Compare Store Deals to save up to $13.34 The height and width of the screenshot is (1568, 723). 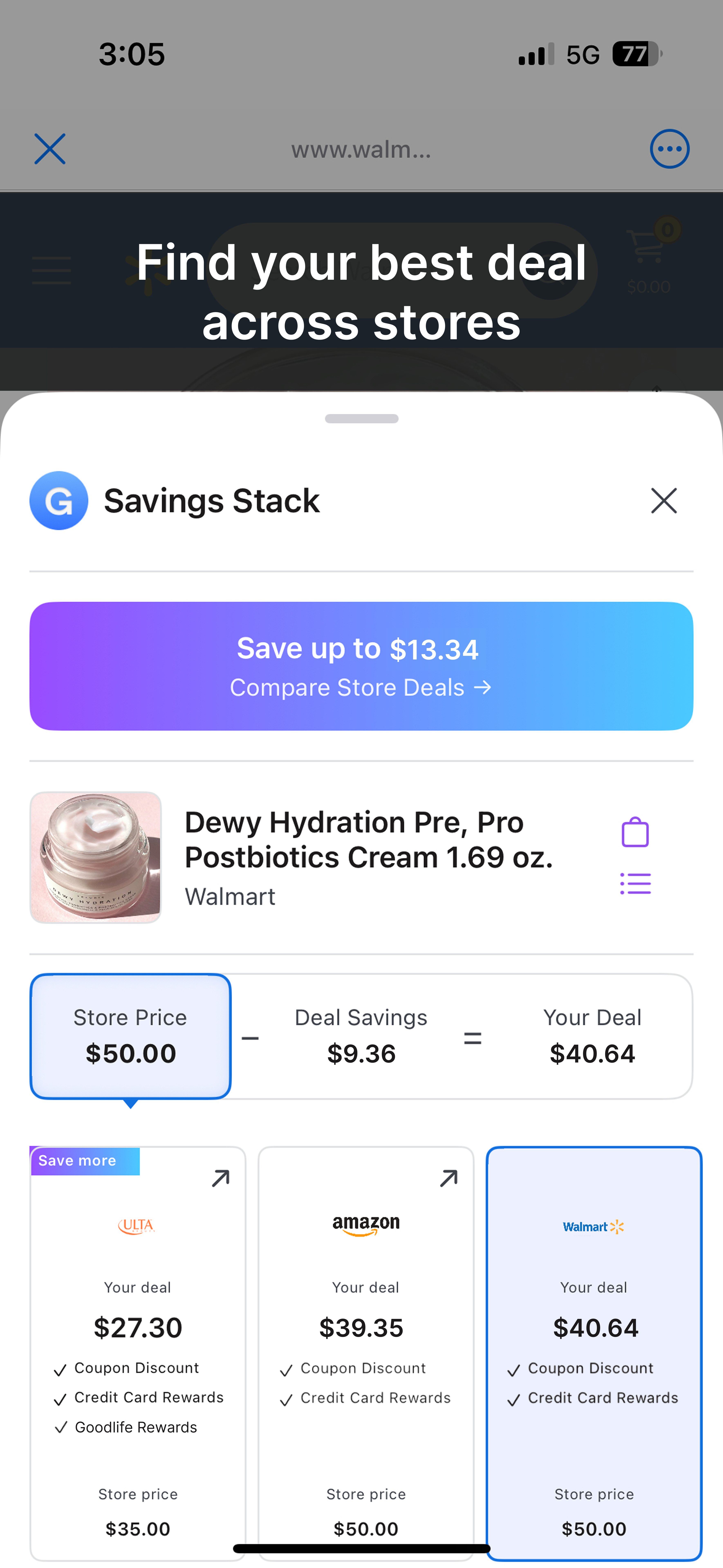click(x=361, y=666)
